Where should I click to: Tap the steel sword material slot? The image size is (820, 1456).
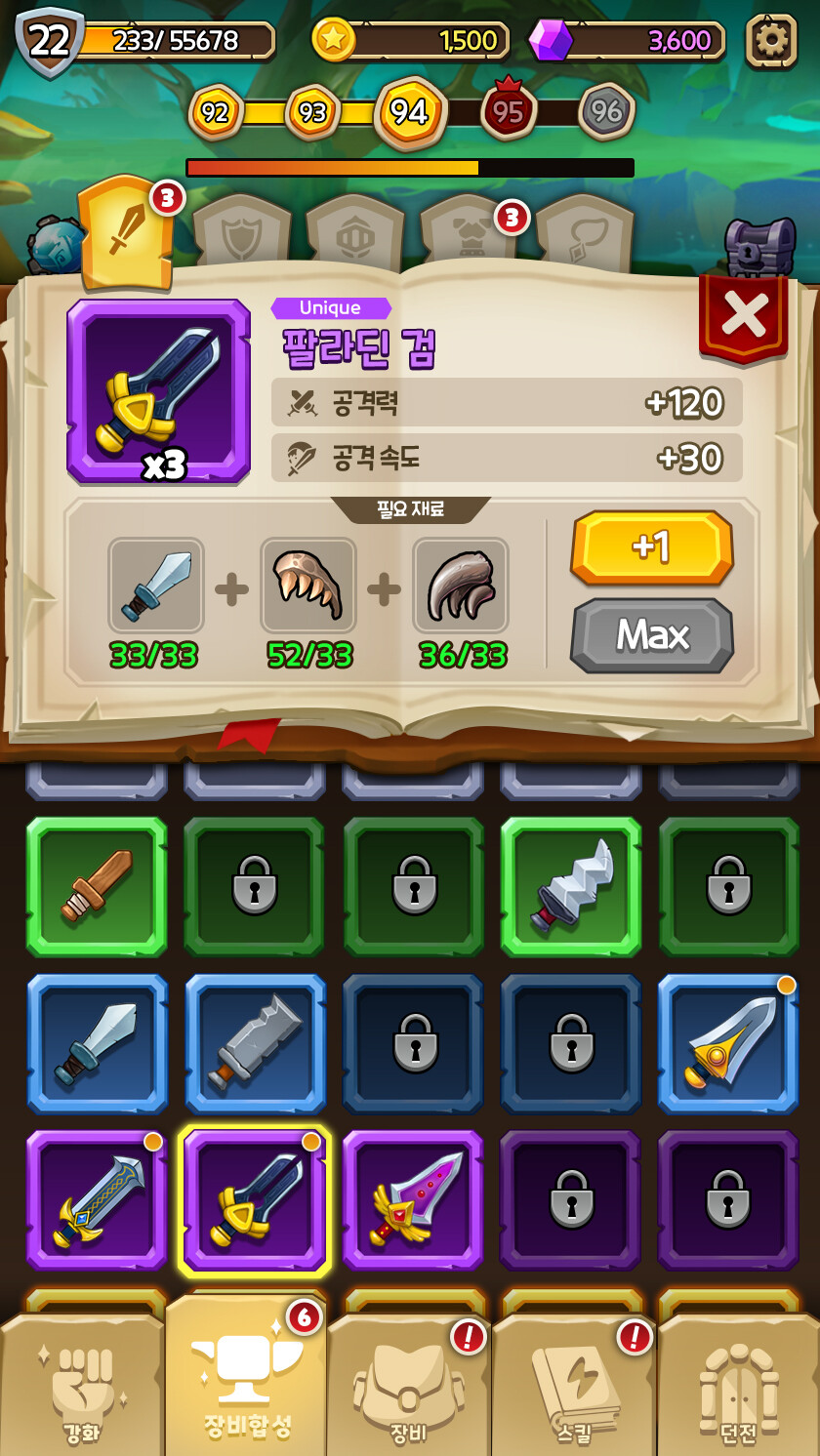tap(156, 586)
